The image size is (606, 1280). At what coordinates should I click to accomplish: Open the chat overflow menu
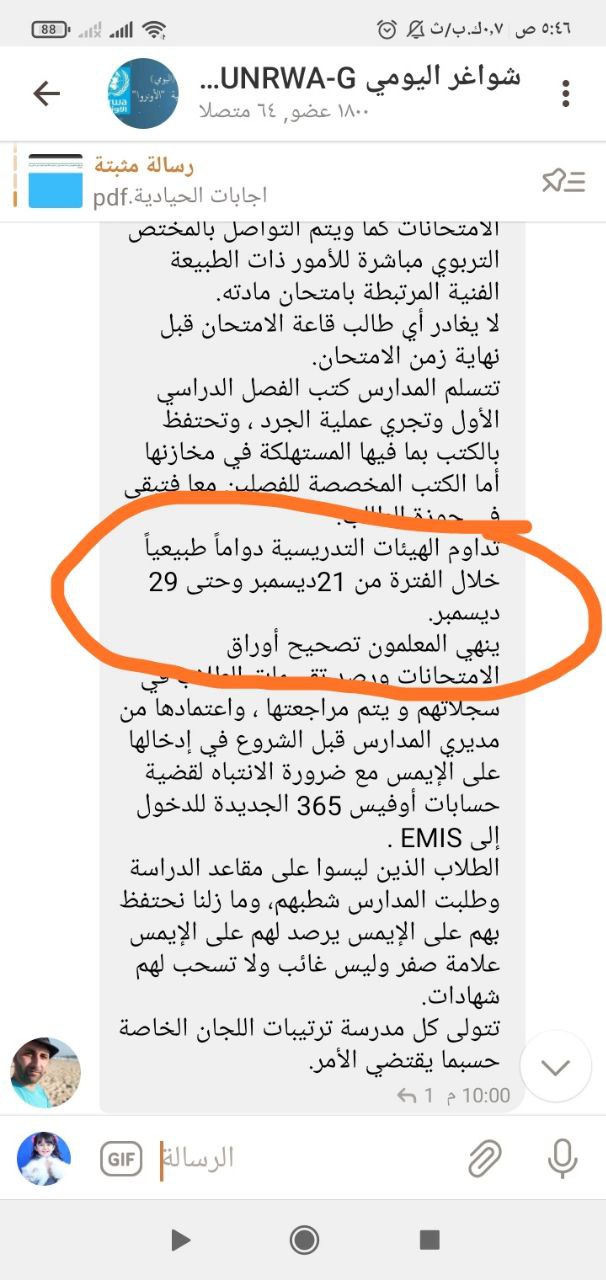point(566,94)
